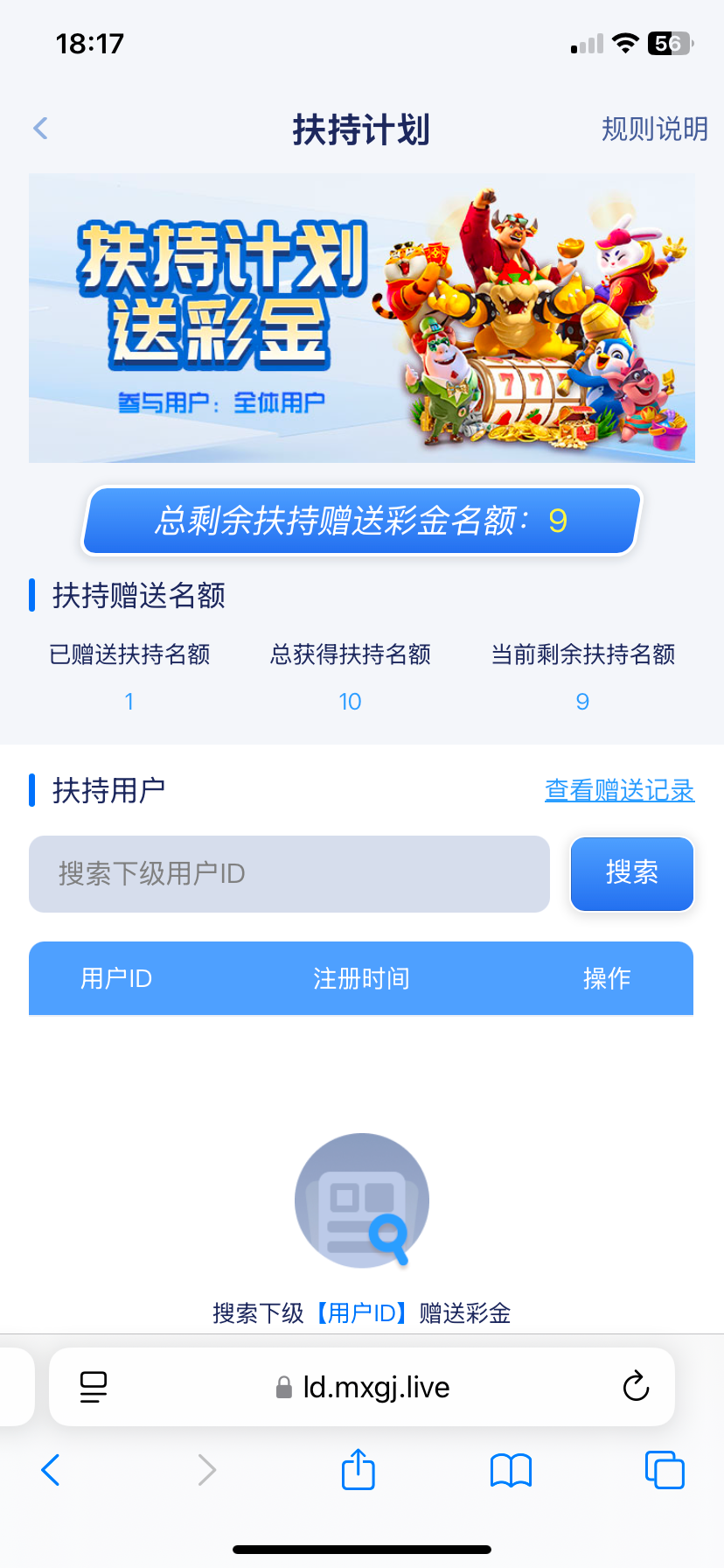
Task: Open 规则说明 rules explanation
Action: 654,129
